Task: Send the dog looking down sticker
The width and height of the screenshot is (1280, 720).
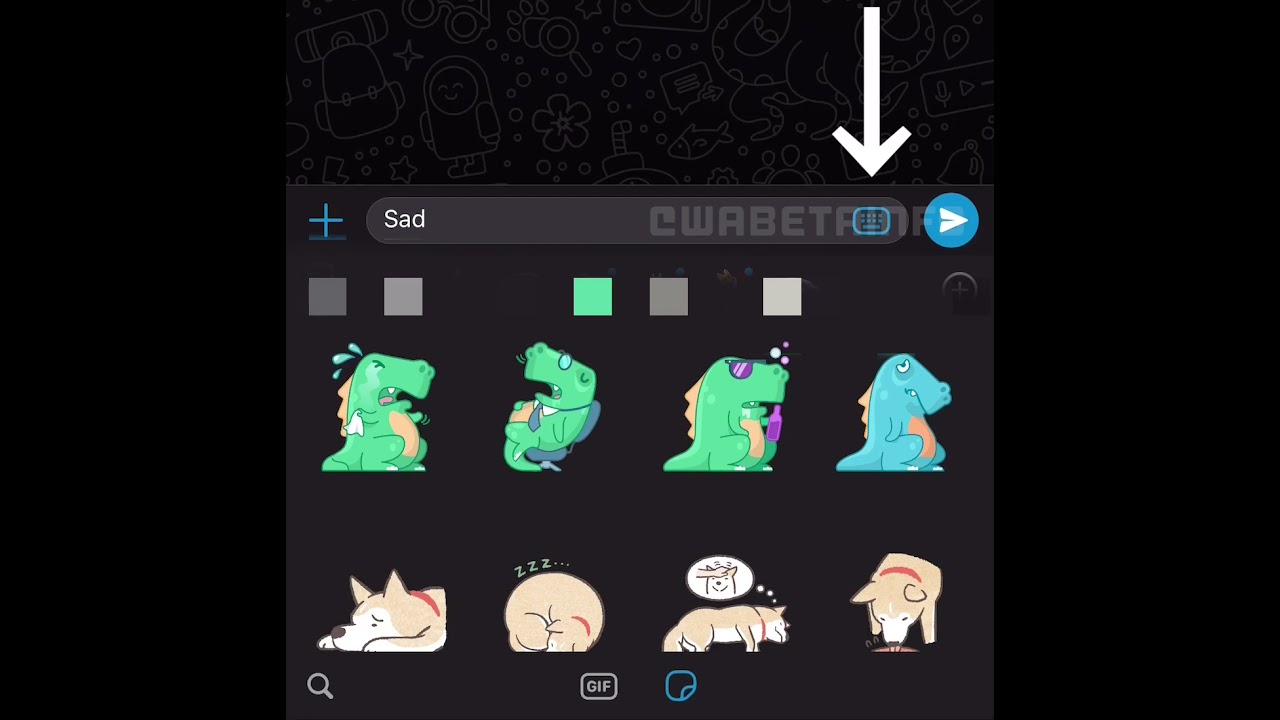Action: (x=897, y=602)
